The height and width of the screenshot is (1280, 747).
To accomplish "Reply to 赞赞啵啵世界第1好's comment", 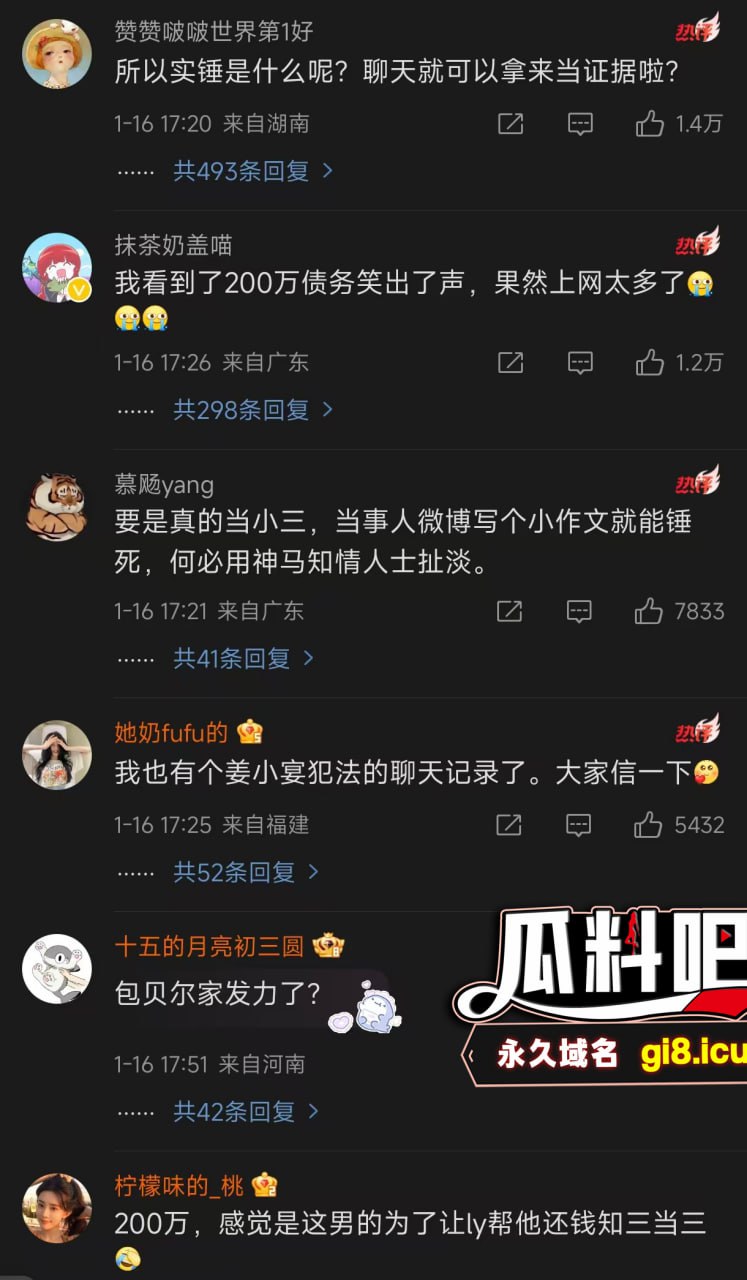I will [580, 124].
